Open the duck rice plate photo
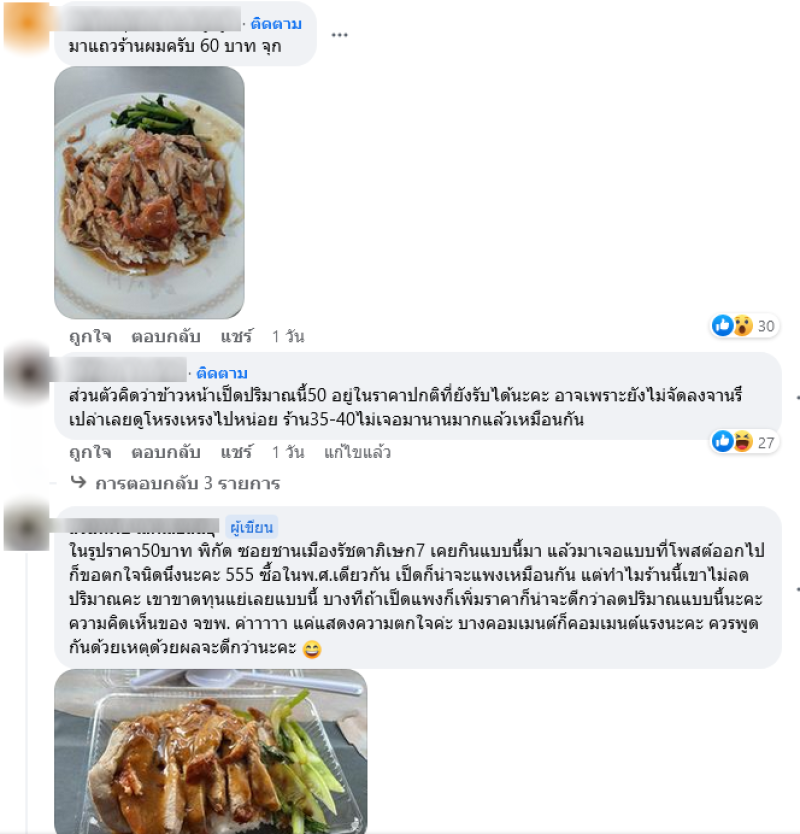 pyautogui.click(x=149, y=192)
